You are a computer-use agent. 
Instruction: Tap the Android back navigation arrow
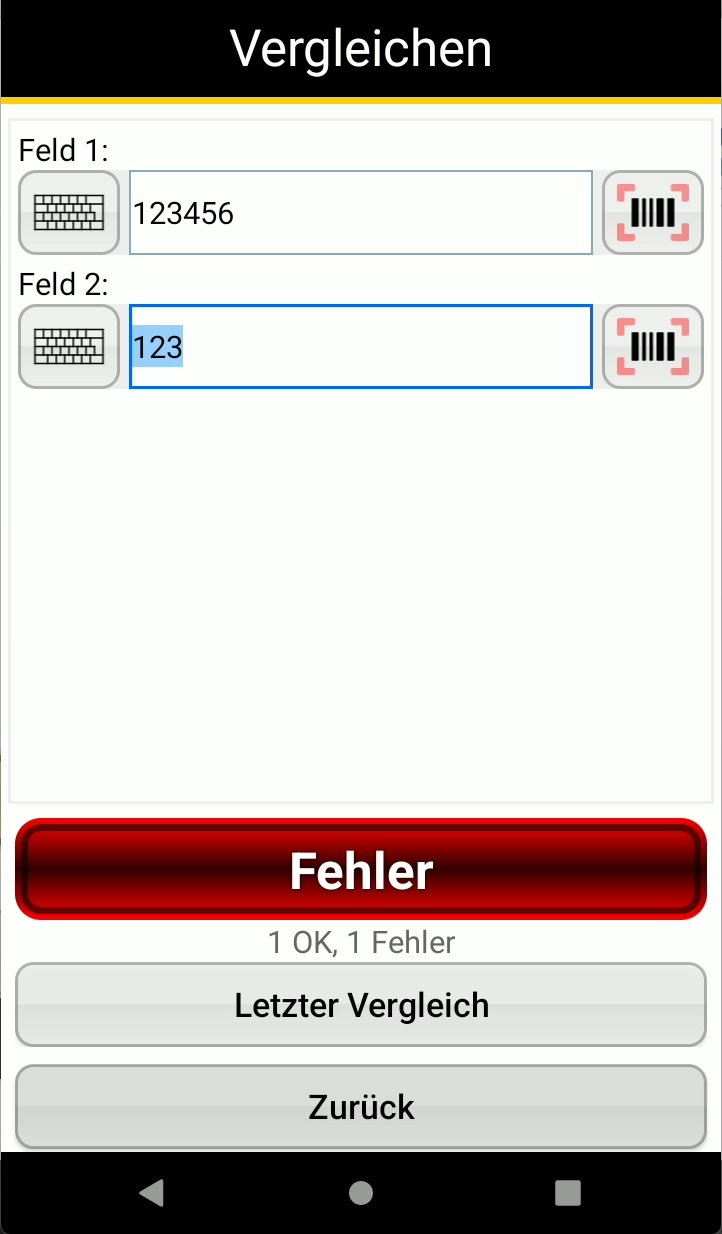pyautogui.click(x=151, y=1192)
